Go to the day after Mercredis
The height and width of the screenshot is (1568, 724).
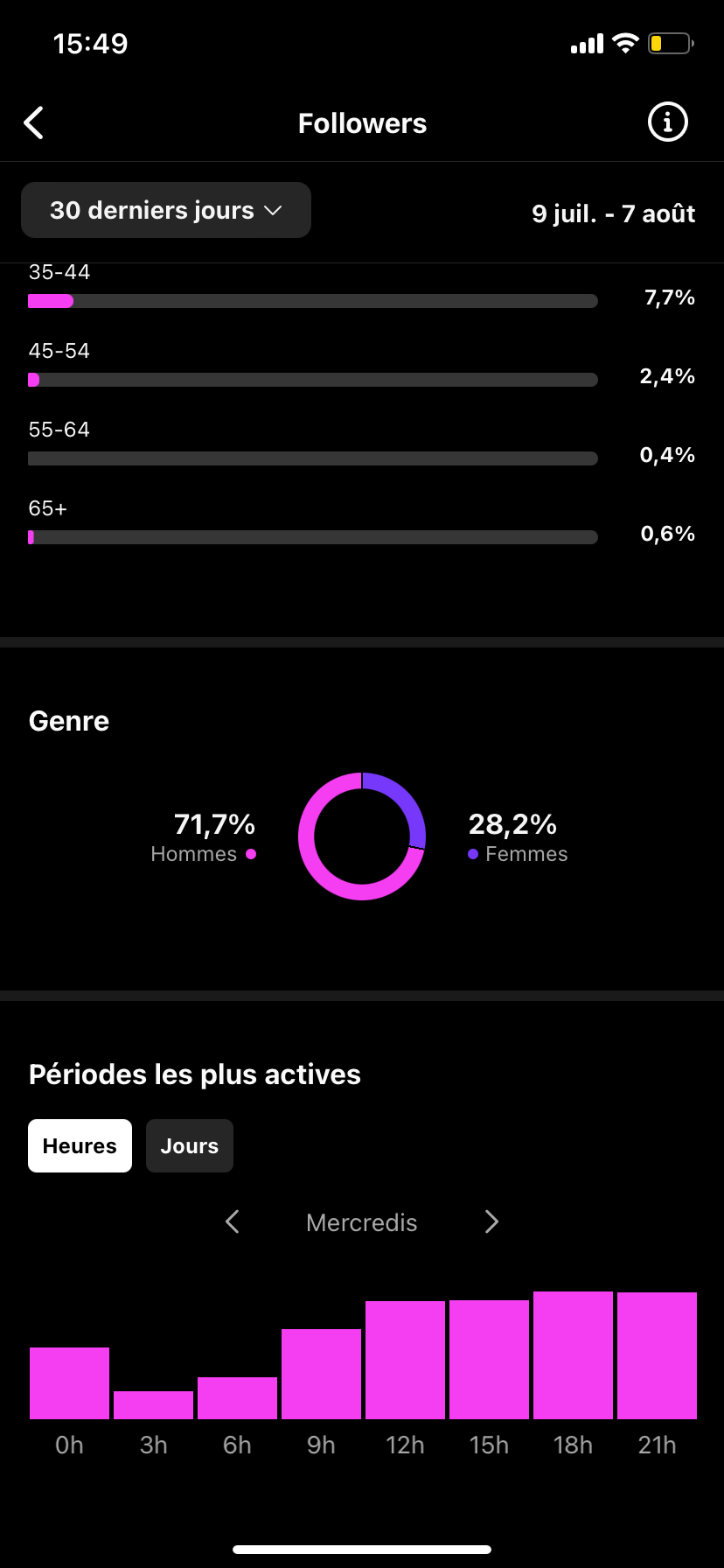tap(491, 1221)
